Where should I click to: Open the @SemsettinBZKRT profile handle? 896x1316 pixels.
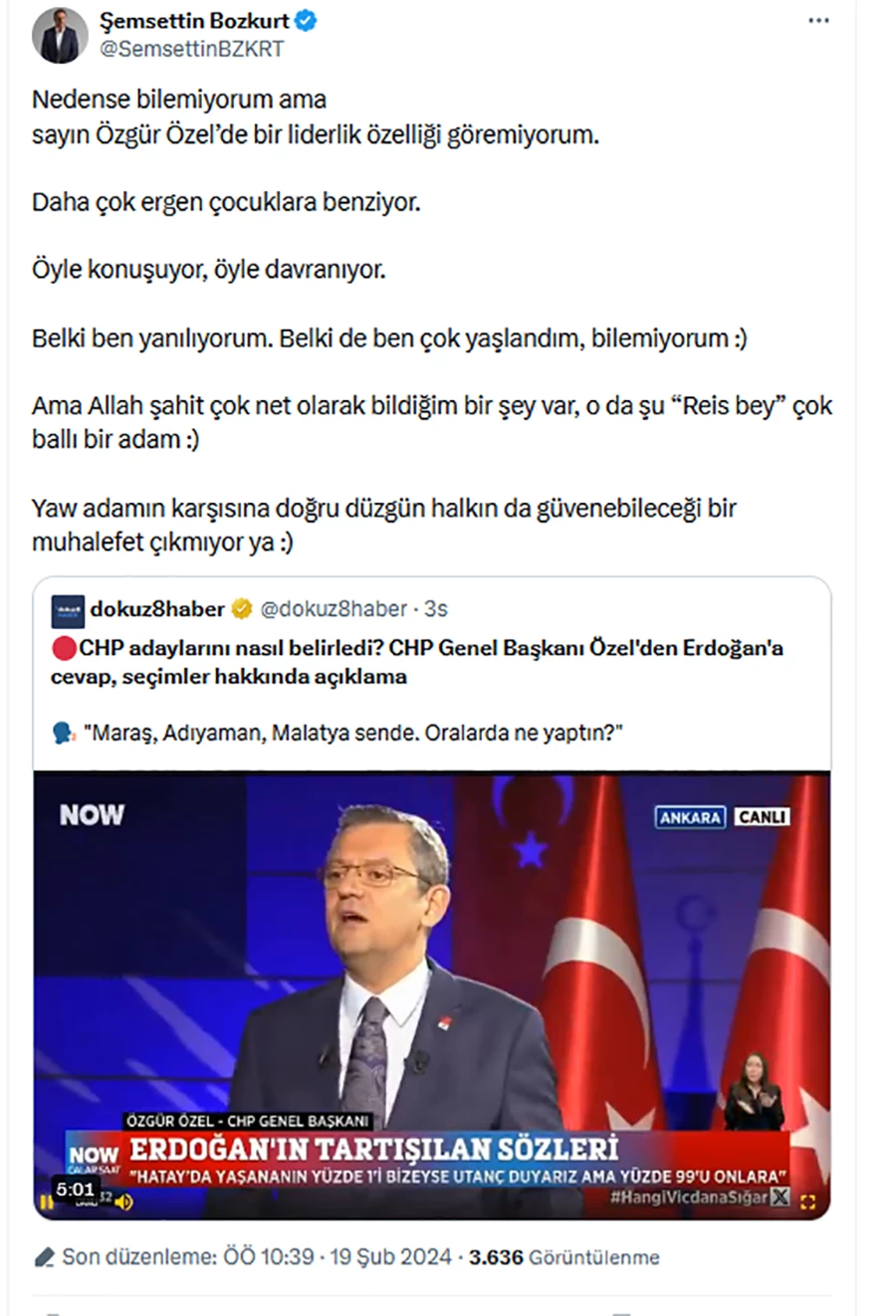point(191,49)
